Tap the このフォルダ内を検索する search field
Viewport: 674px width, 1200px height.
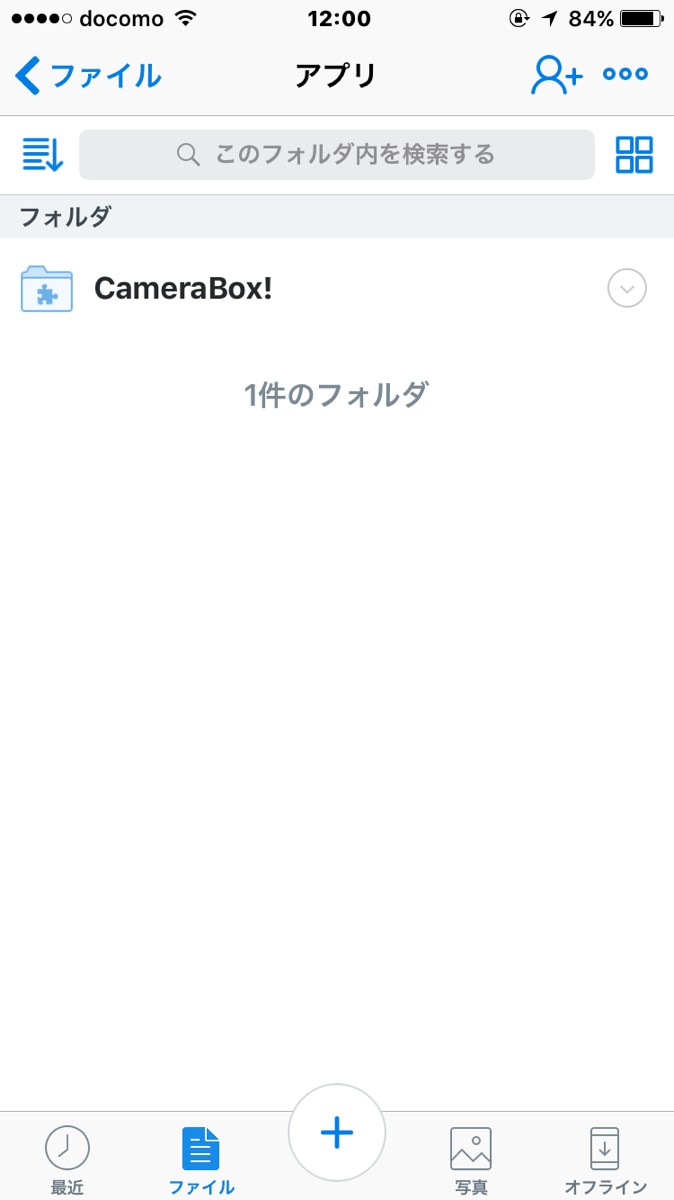[x=337, y=154]
